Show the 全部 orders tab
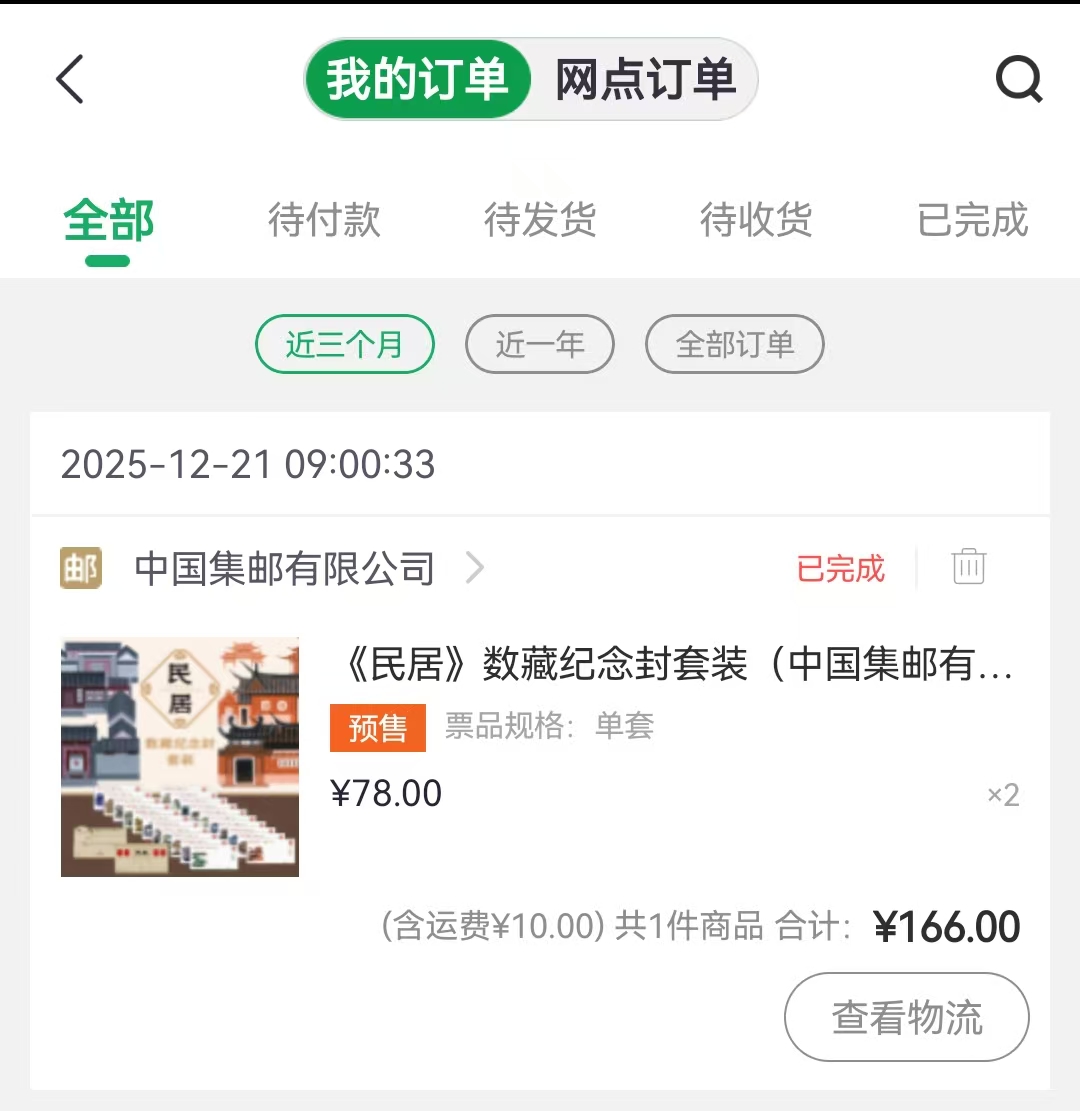The image size is (1080, 1111). [108, 221]
